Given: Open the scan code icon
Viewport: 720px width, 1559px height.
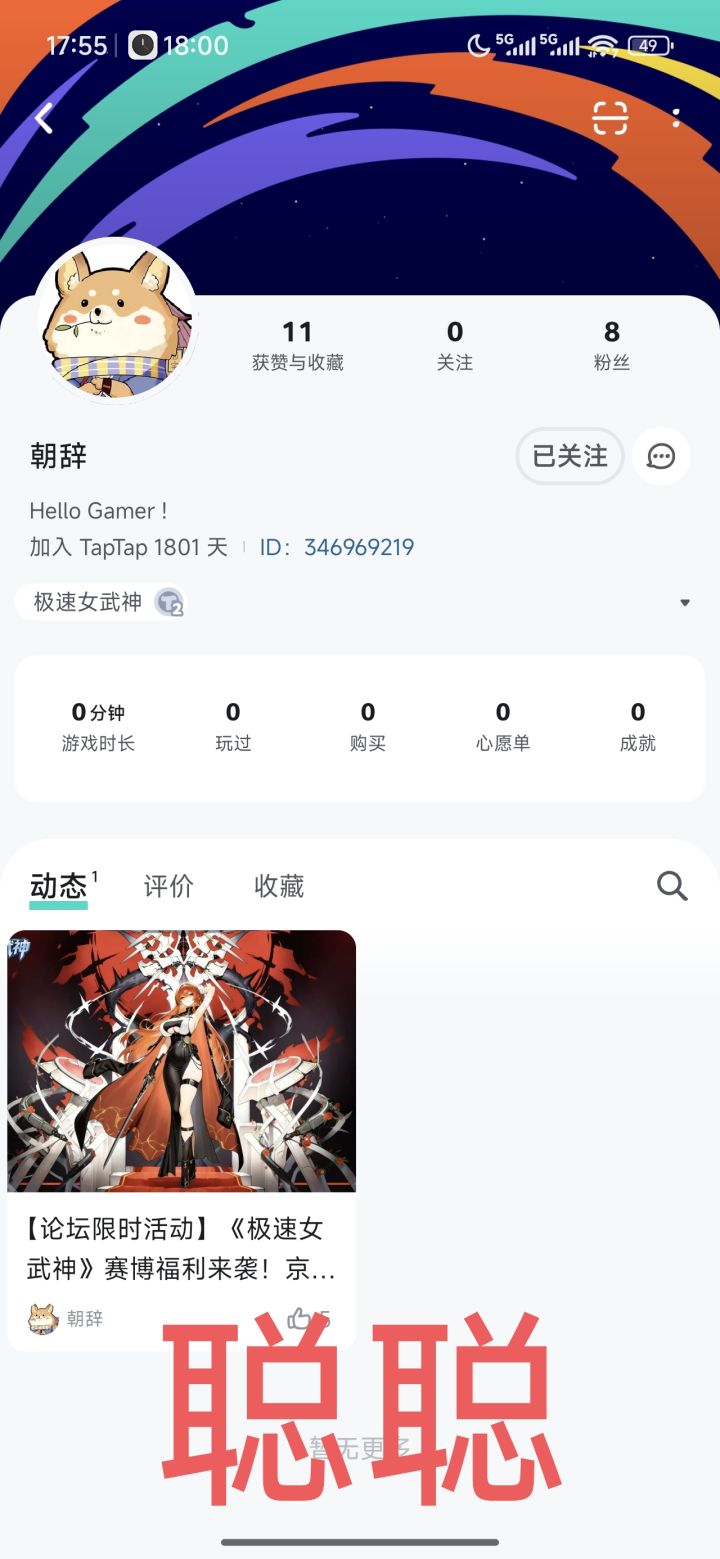Looking at the screenshot, I should pos(610,118).
